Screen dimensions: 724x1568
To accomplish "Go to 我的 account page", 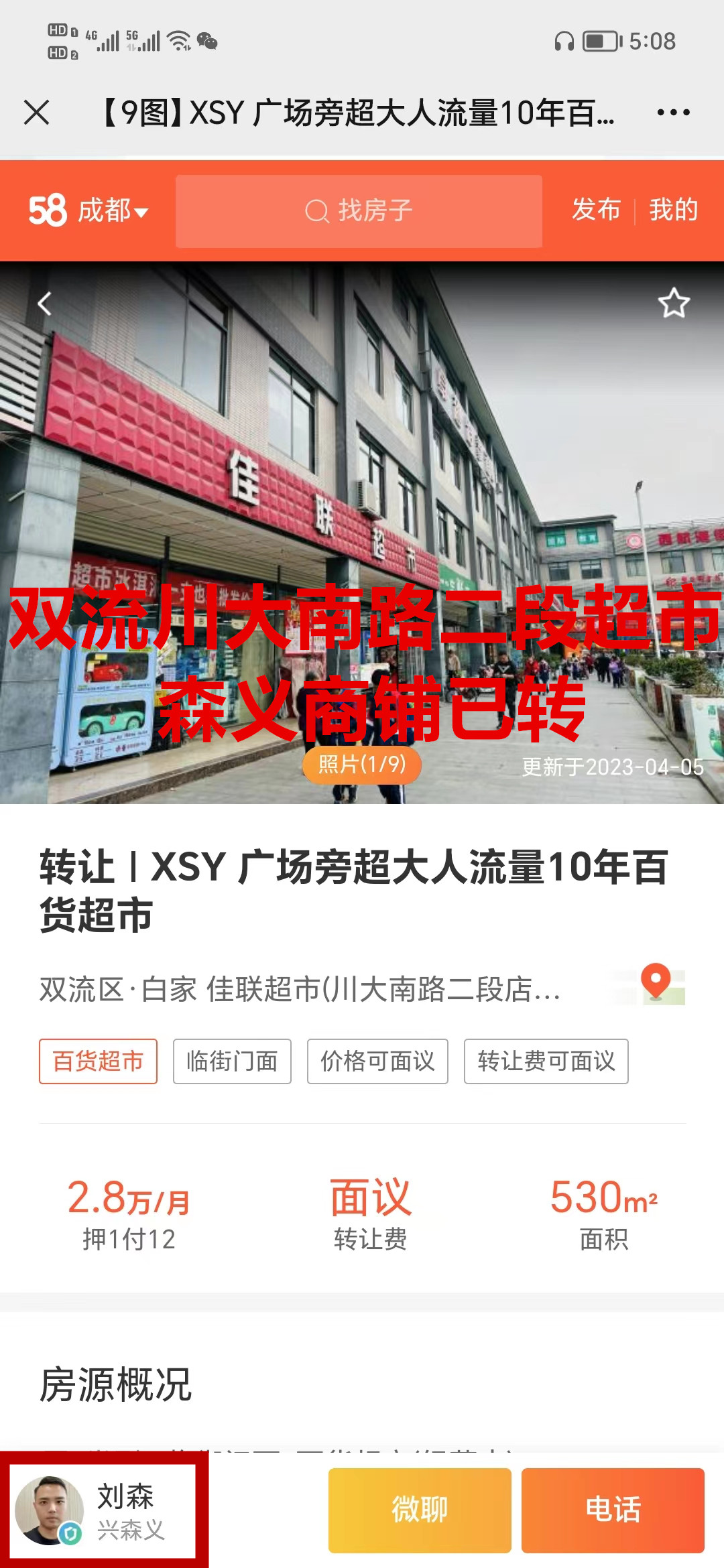I will [x=674, y=210].
